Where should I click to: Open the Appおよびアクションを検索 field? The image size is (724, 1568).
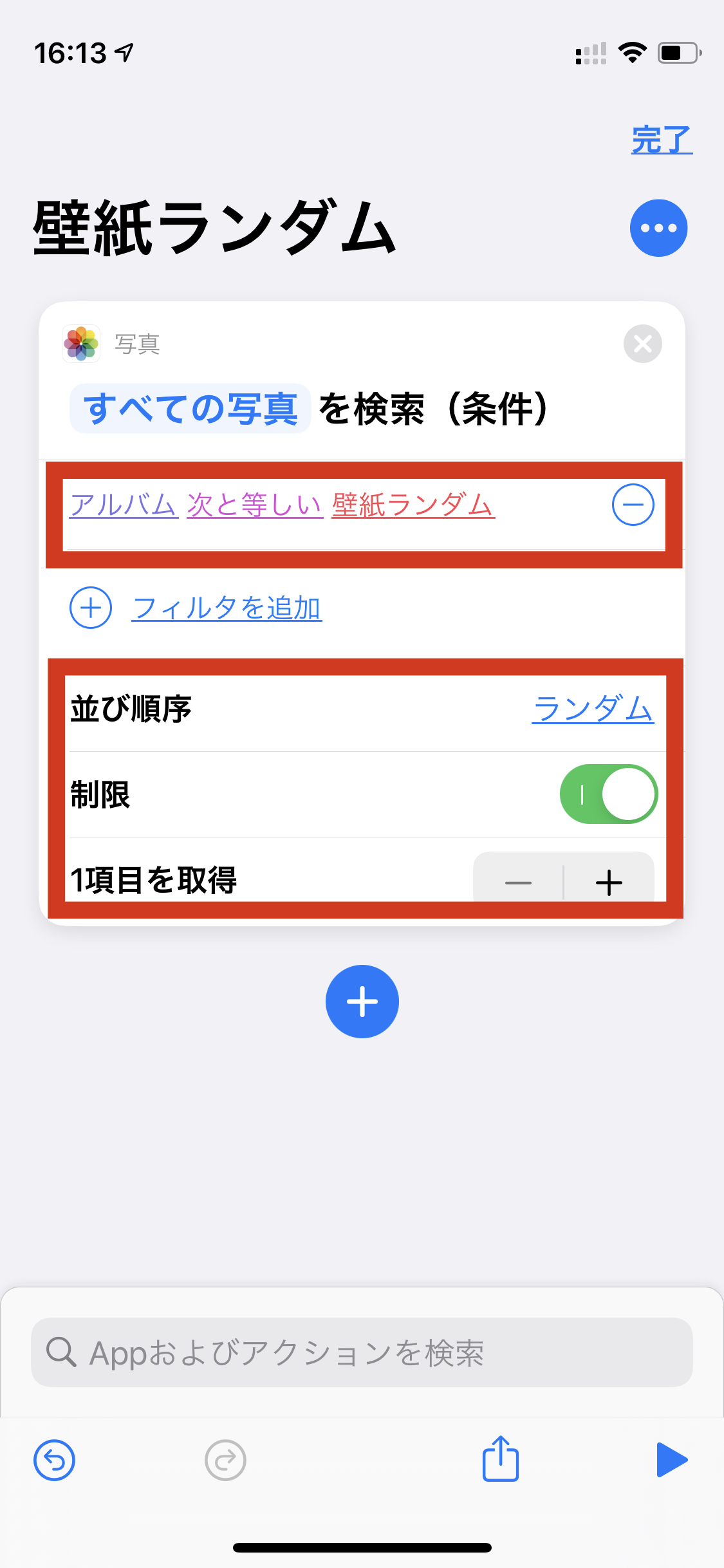click(x=362, y=1352)
